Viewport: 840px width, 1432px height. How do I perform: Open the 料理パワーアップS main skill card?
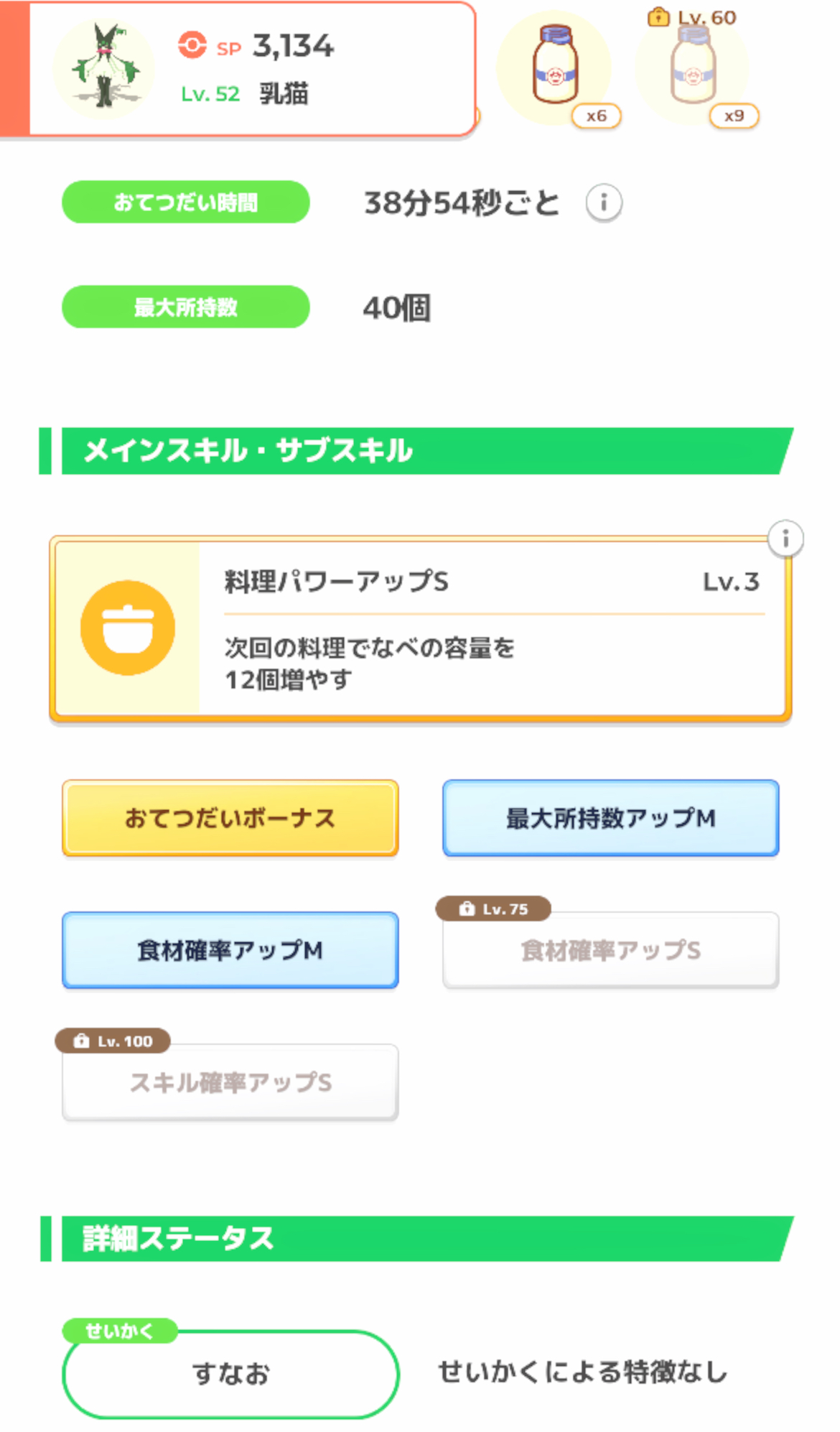tap(420, 628)
